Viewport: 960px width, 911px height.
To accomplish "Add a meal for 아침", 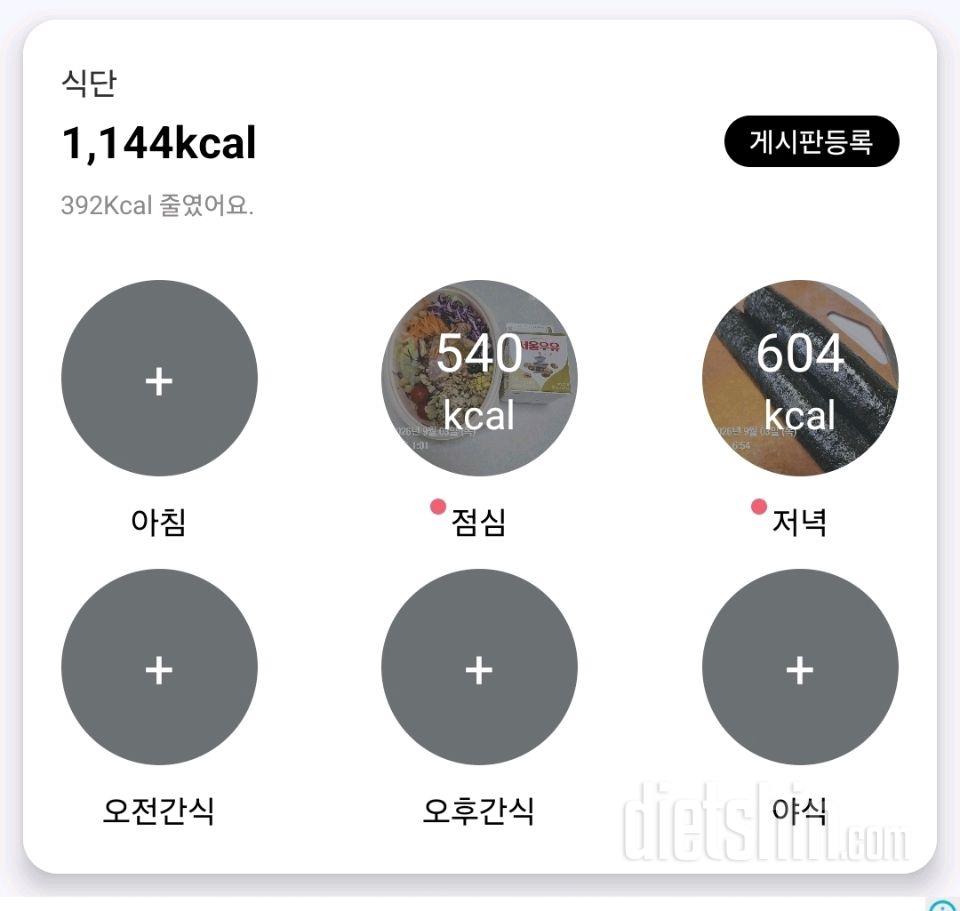I will 159,378.
